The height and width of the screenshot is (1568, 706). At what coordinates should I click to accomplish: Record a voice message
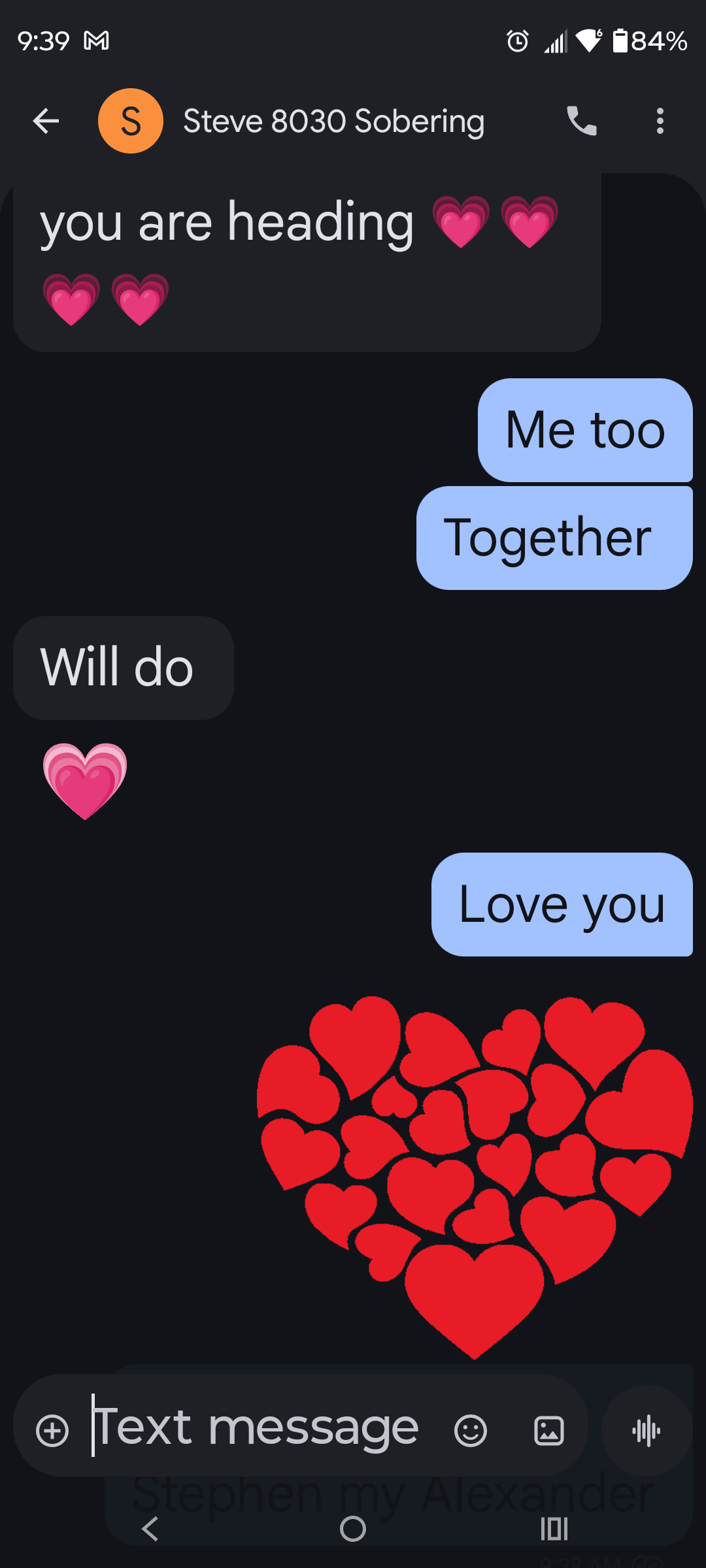647,1431
